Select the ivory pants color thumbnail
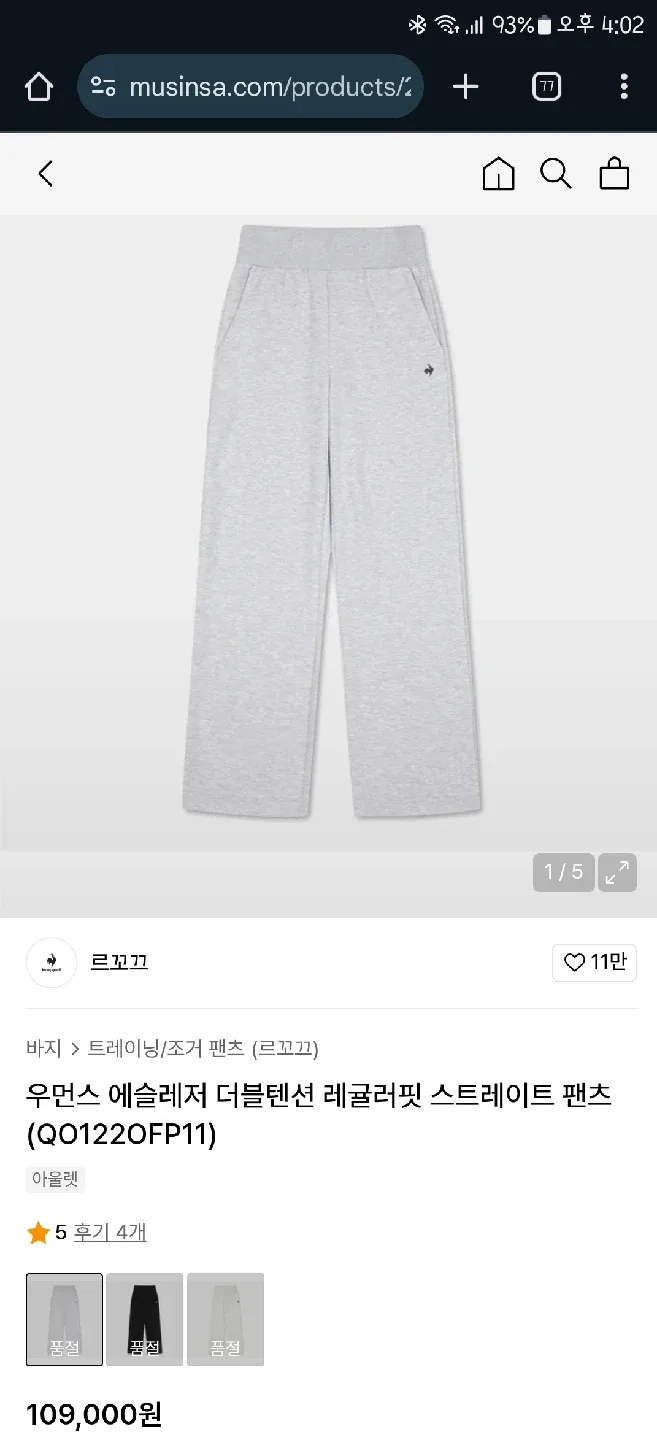The height and width of the screenshot is (1440, 657). [x=225, y=1319]
